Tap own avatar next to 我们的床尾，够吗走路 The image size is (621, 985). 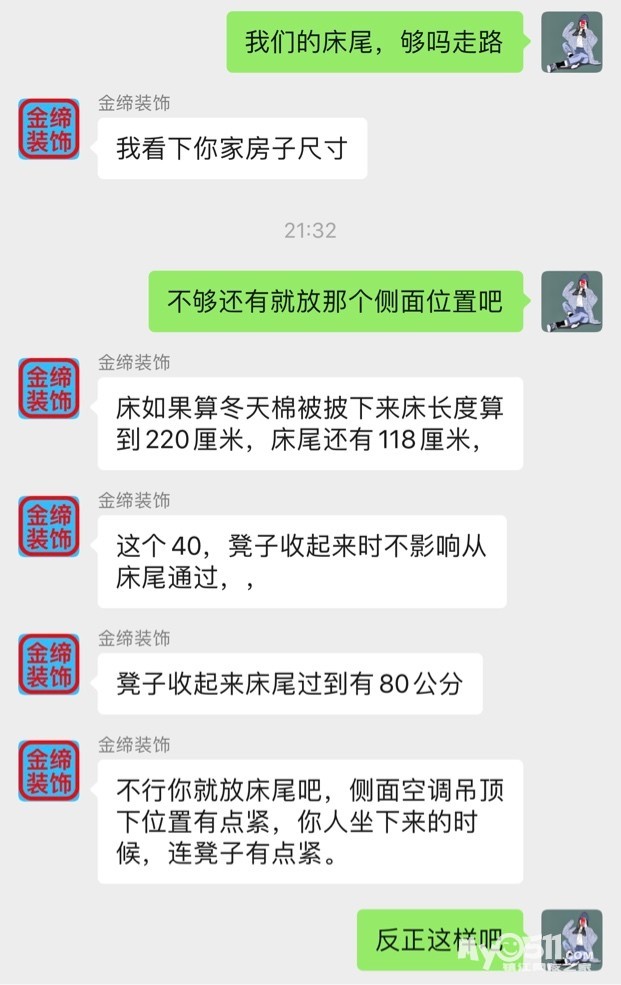[x=571, y=42]
